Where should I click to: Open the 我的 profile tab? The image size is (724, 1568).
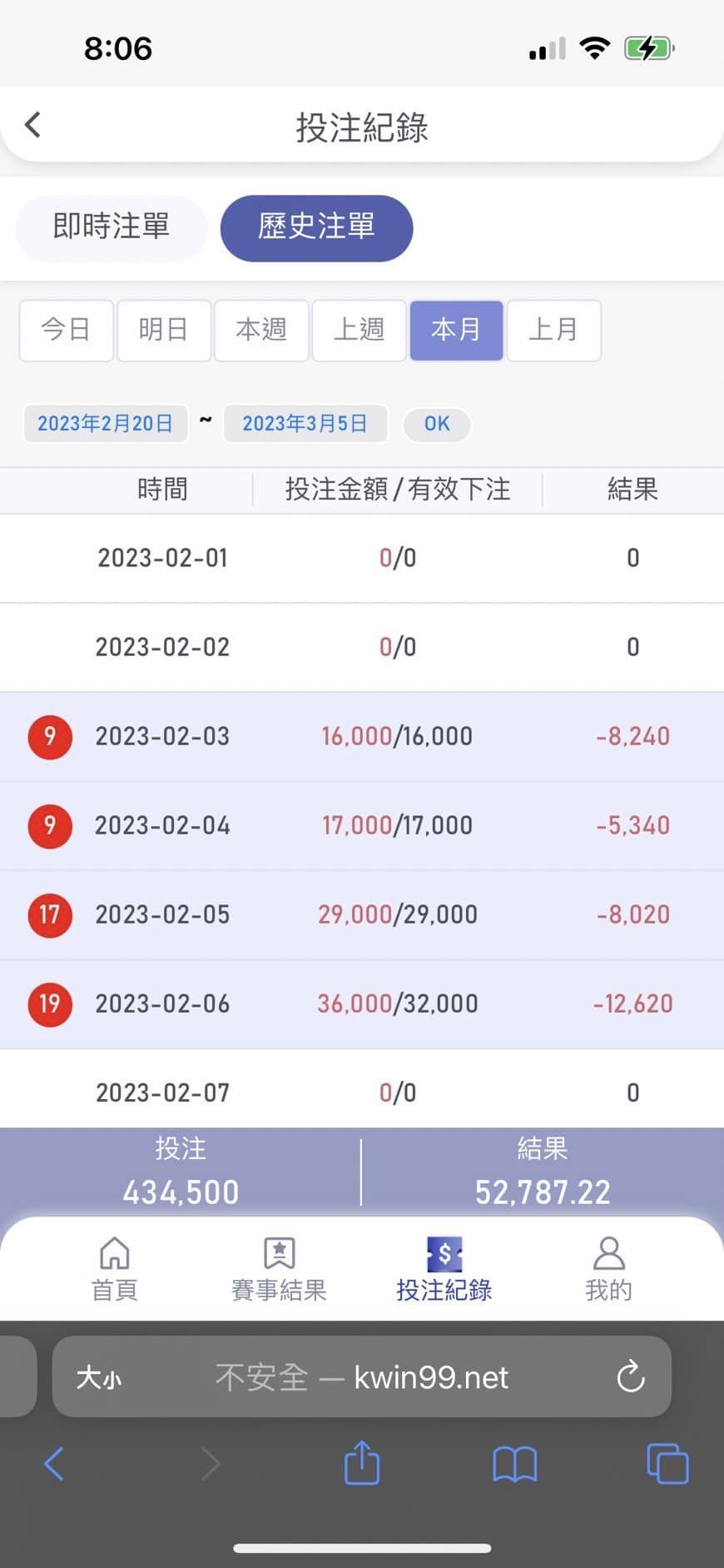pos(608,1269)
